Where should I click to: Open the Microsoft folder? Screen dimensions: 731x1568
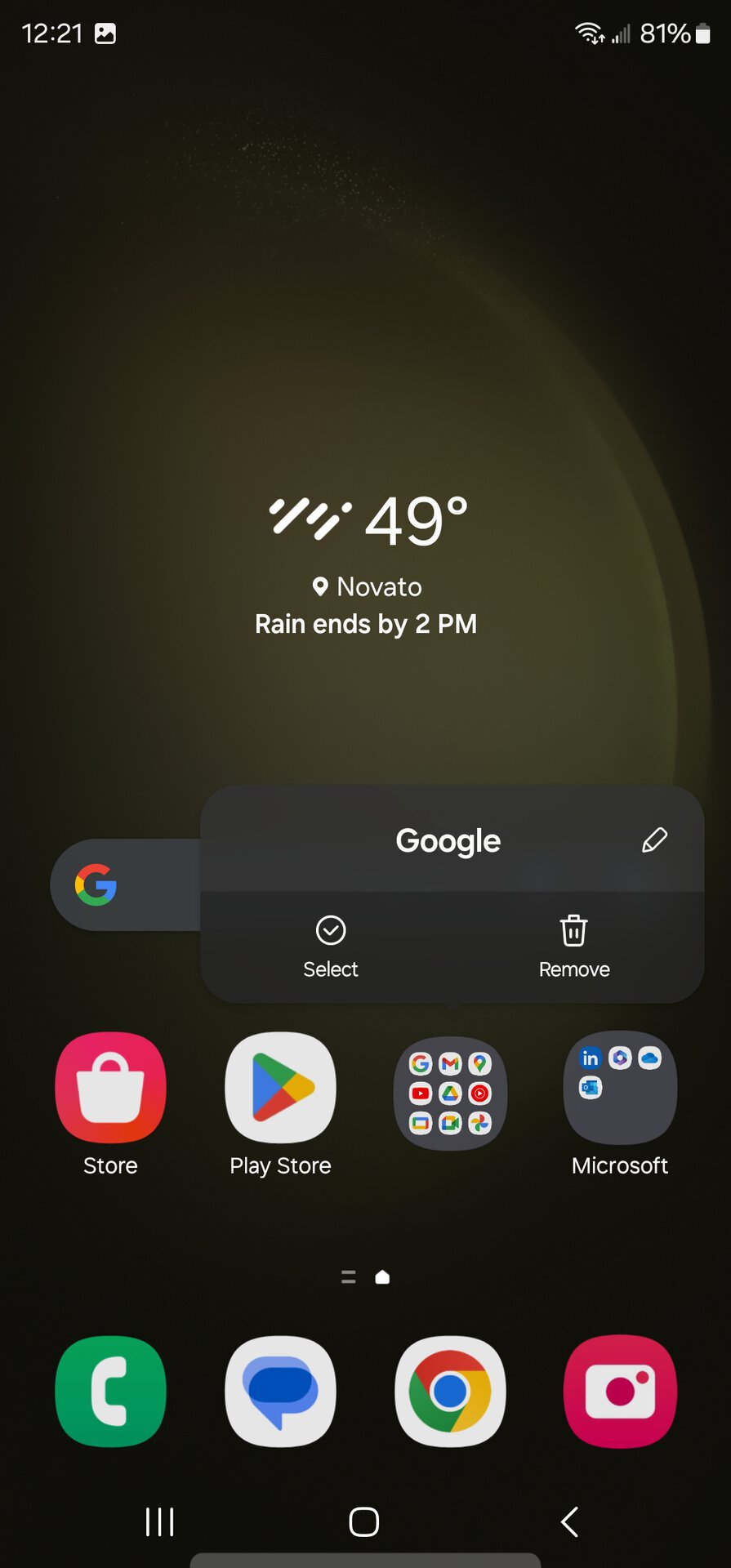[x=620, y=1089]
